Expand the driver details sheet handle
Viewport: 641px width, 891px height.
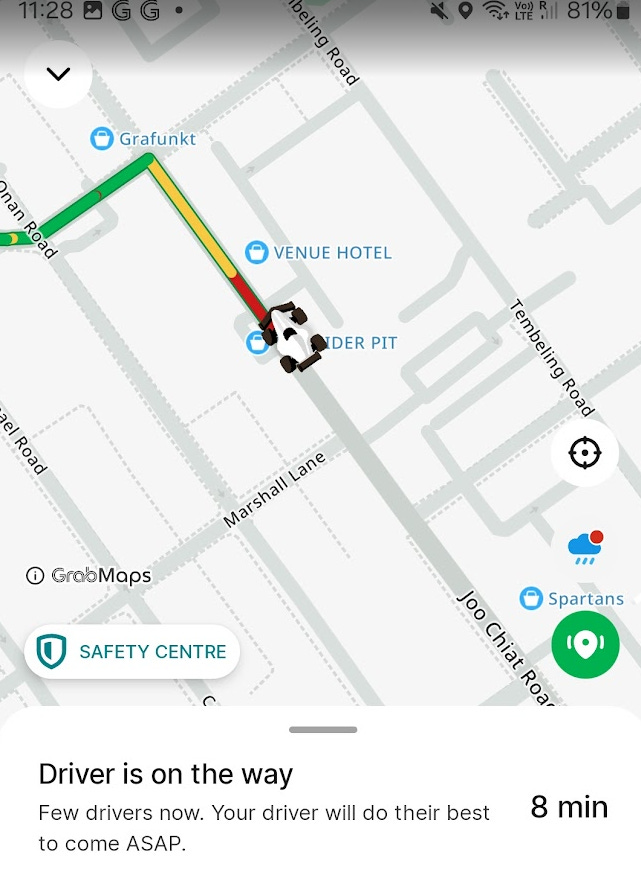point(322,730)
